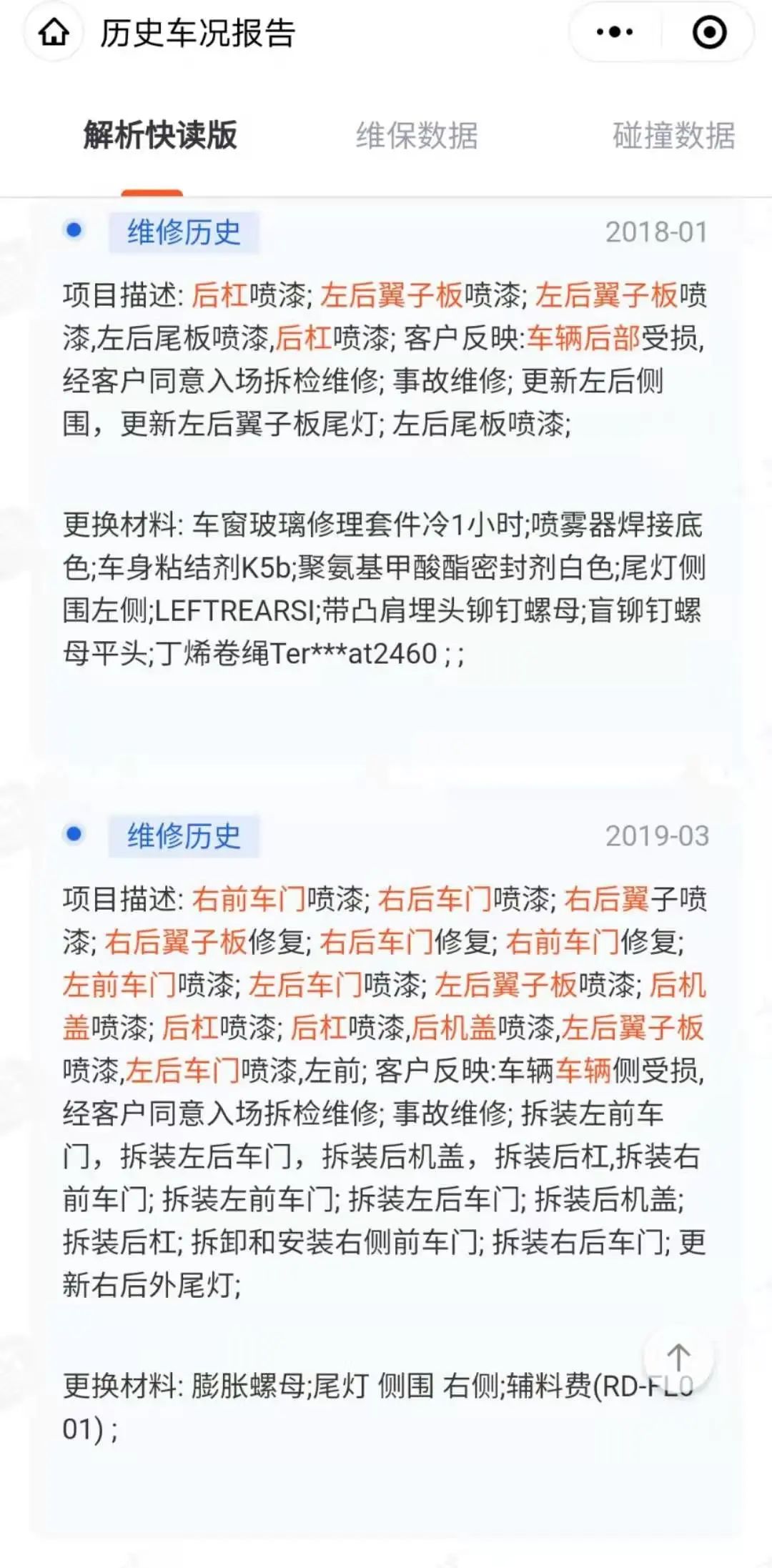Image resolution: width=772 pixels, height=1568 pixels.
Task: Click the blue dot beside first 维修历史 entry
Action: (74, 231)
